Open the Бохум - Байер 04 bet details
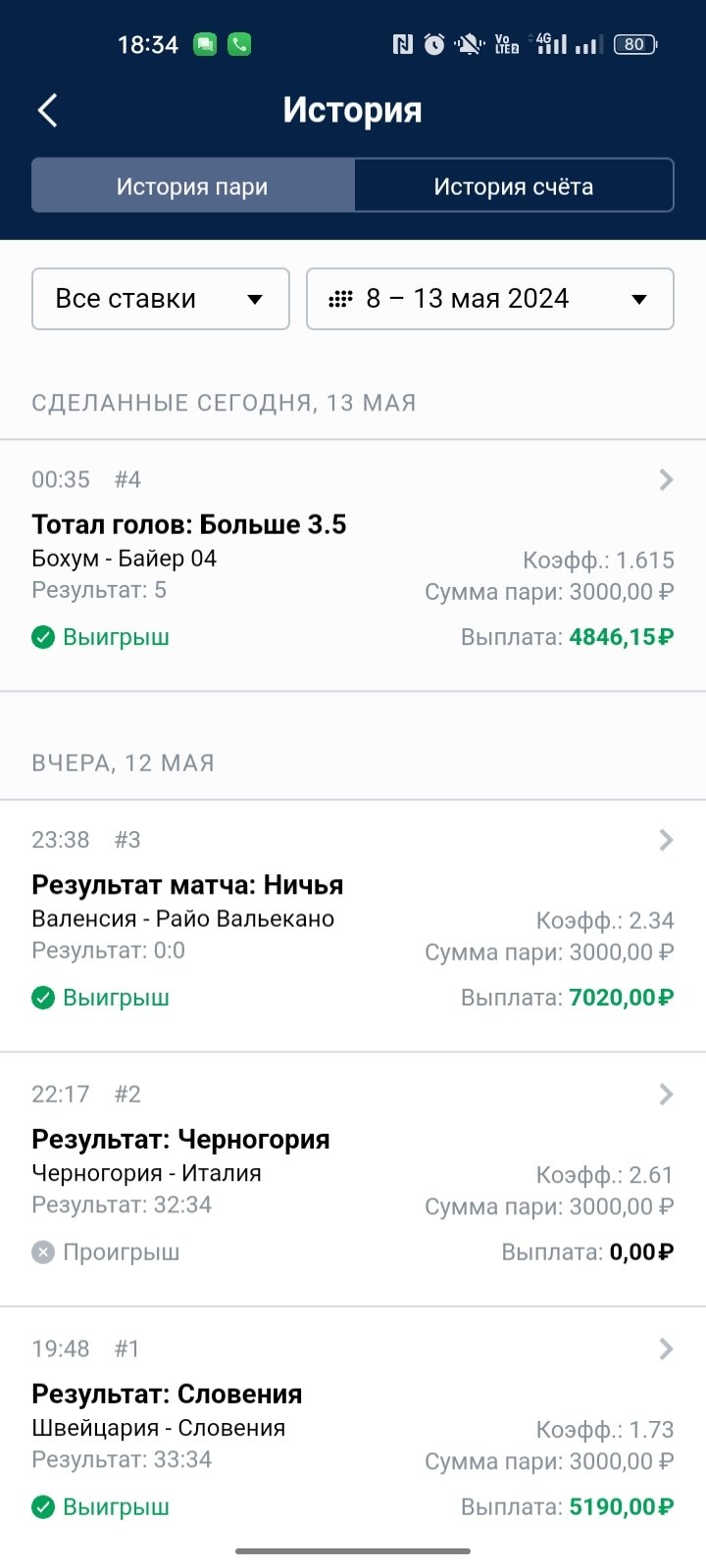706x1568 pixels. 353,559
